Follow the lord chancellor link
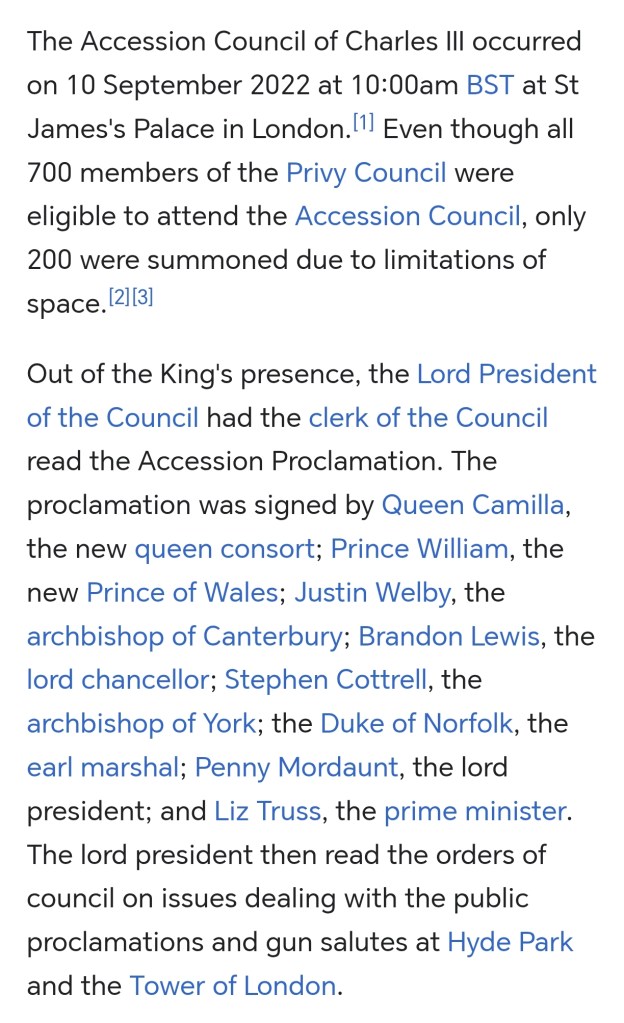 click(x=119, y=681)
